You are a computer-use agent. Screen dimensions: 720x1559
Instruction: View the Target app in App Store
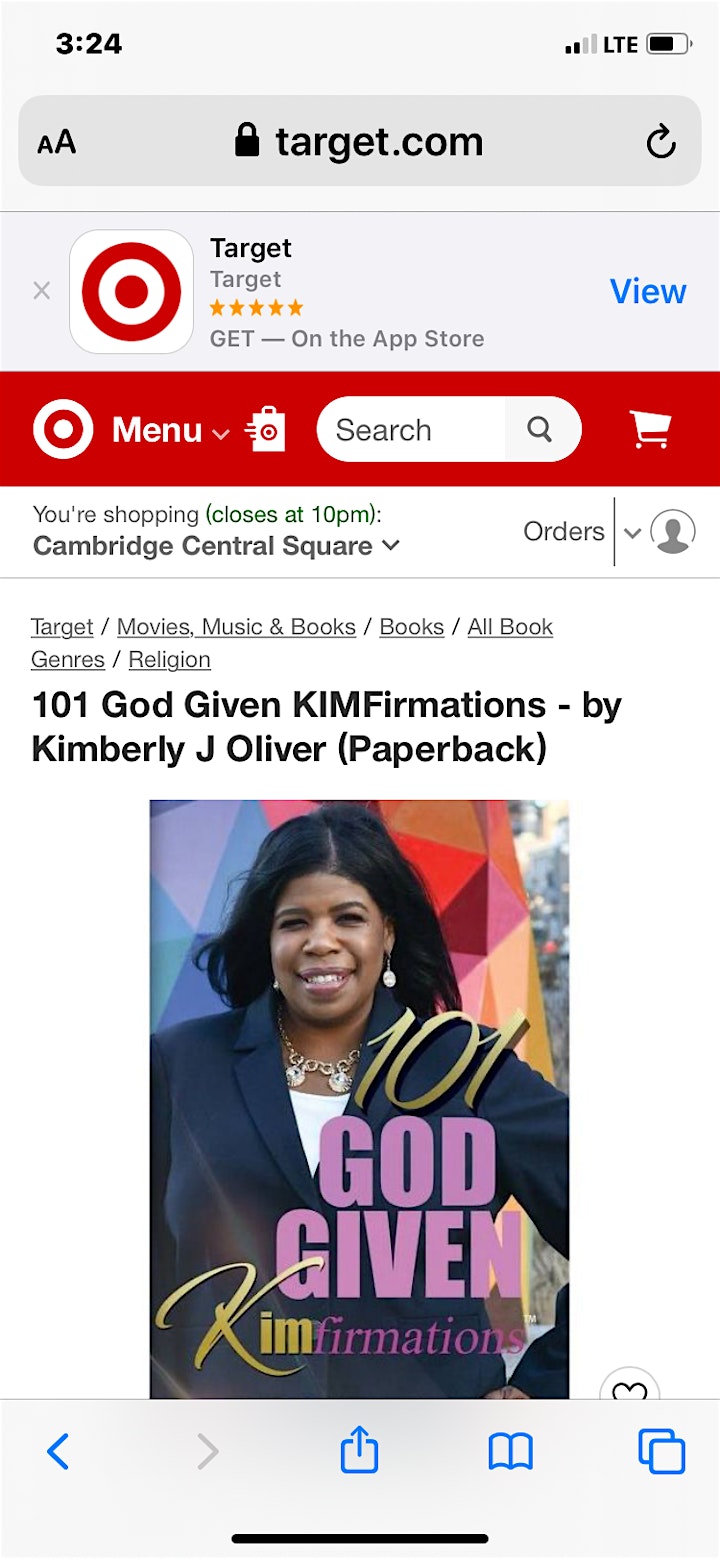click(x=648, y=291)
